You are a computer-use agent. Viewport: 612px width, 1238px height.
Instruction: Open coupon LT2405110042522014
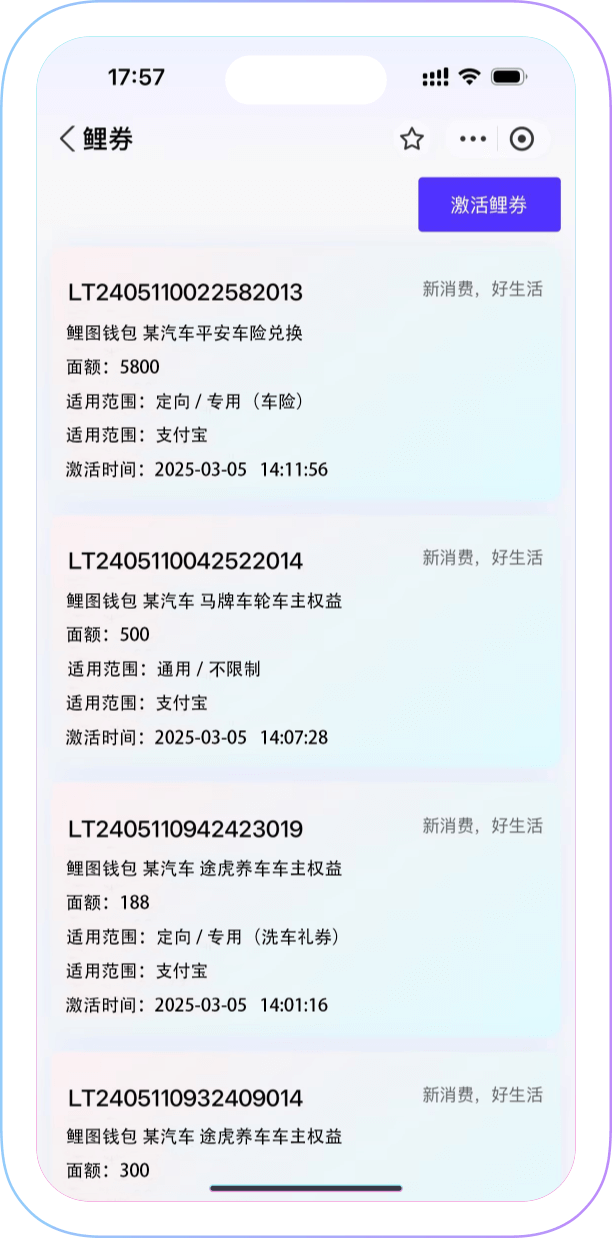pyautogui.click(x=306, y=648)
